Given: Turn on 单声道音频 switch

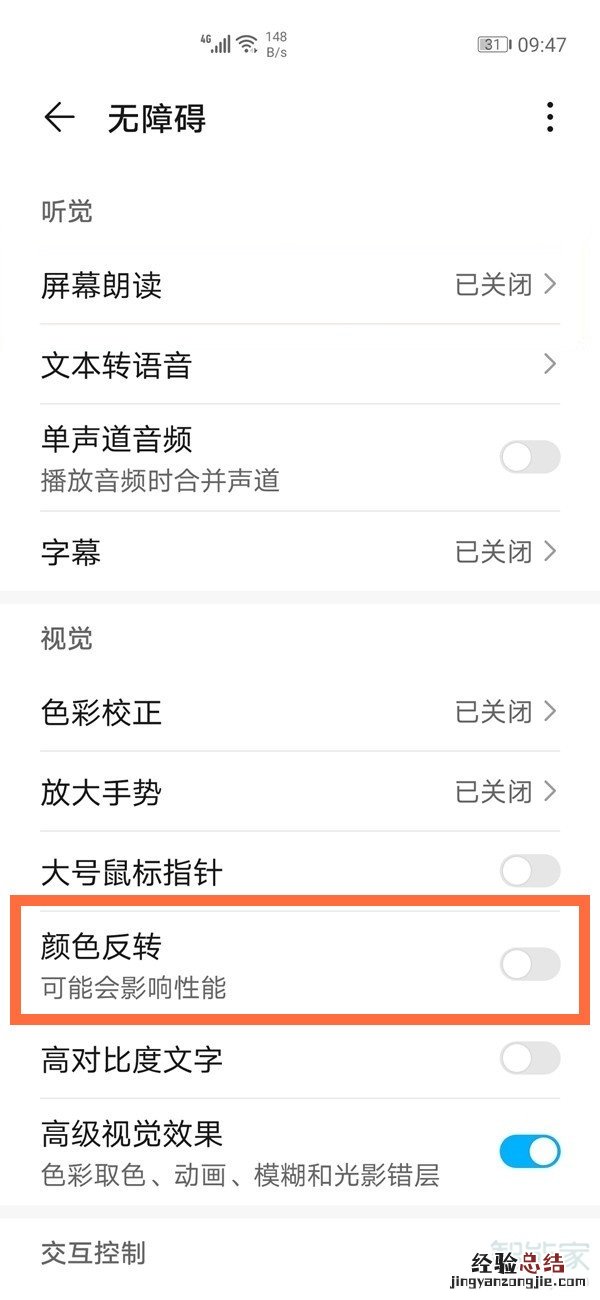Looking at the screenshot, I should 530,458.
